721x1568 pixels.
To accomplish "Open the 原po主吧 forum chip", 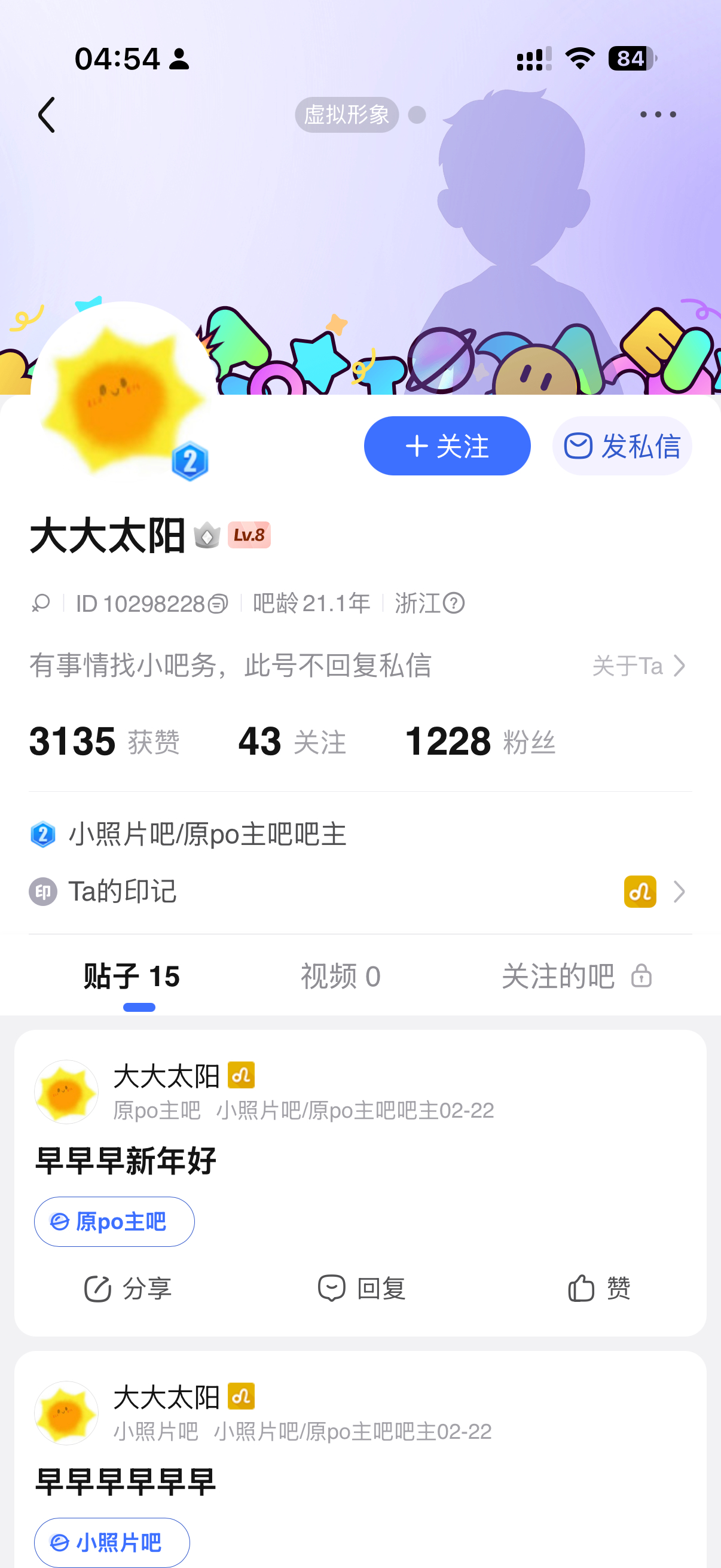I will (114, 1221).
